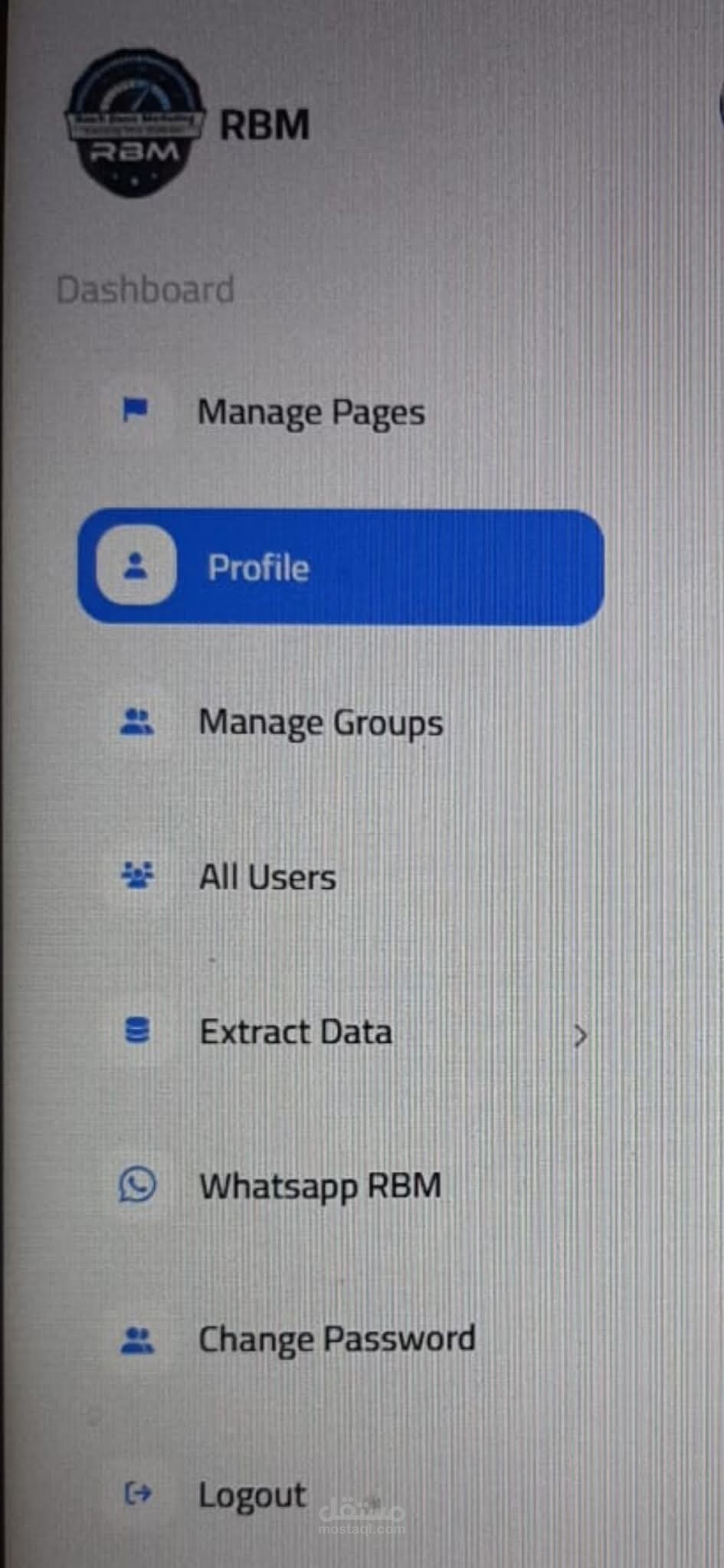Screen dimensions: 724x1568
Task: Expand the Extract Data submenu
Action: (341, 1032)
